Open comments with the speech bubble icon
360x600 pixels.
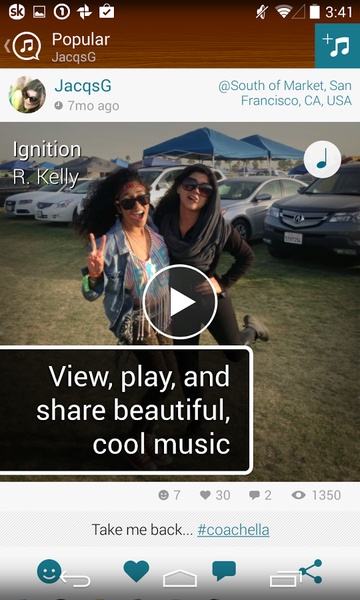tap(224, 571)
